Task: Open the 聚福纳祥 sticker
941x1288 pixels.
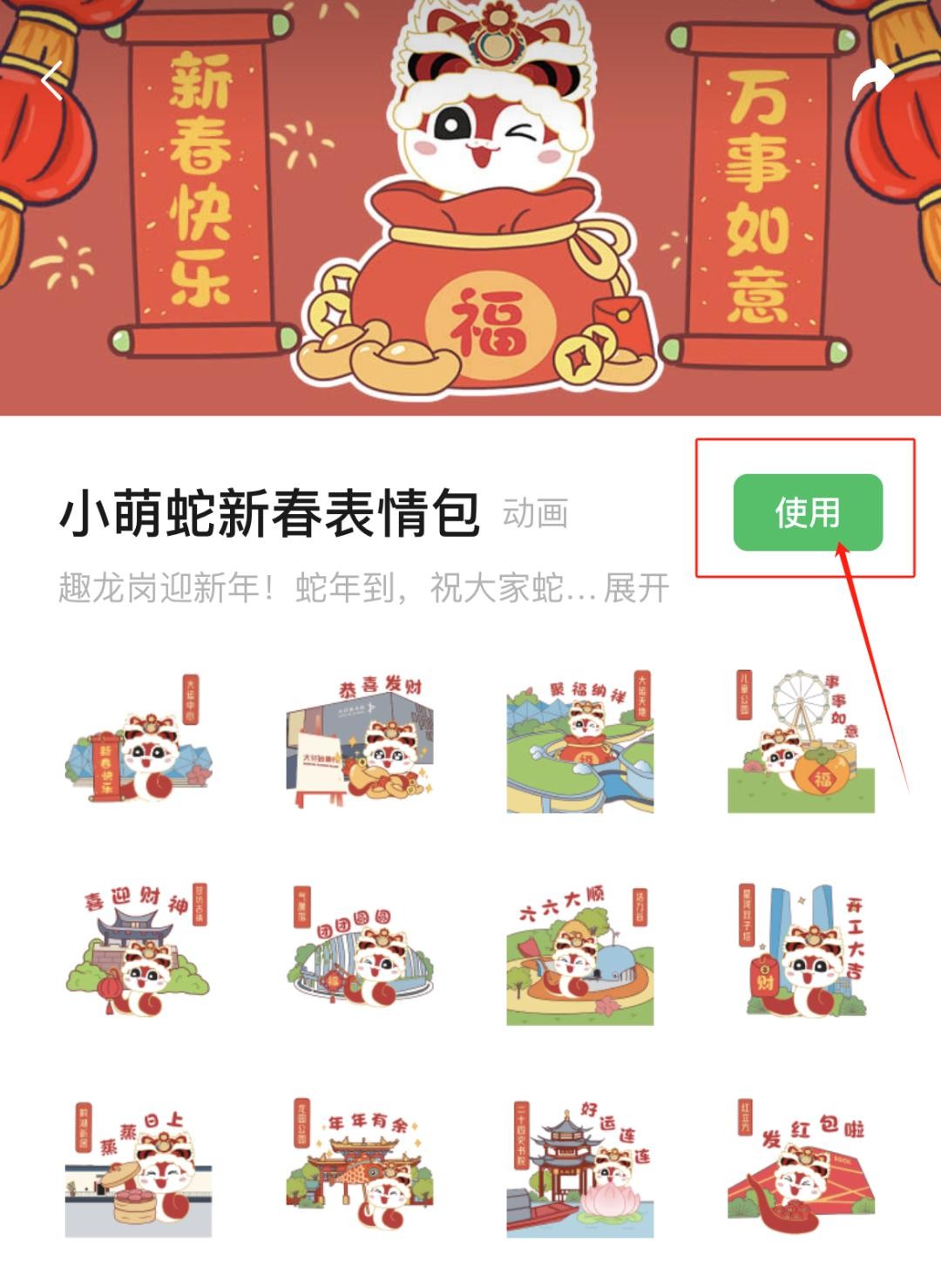Action: click(580, 742)
